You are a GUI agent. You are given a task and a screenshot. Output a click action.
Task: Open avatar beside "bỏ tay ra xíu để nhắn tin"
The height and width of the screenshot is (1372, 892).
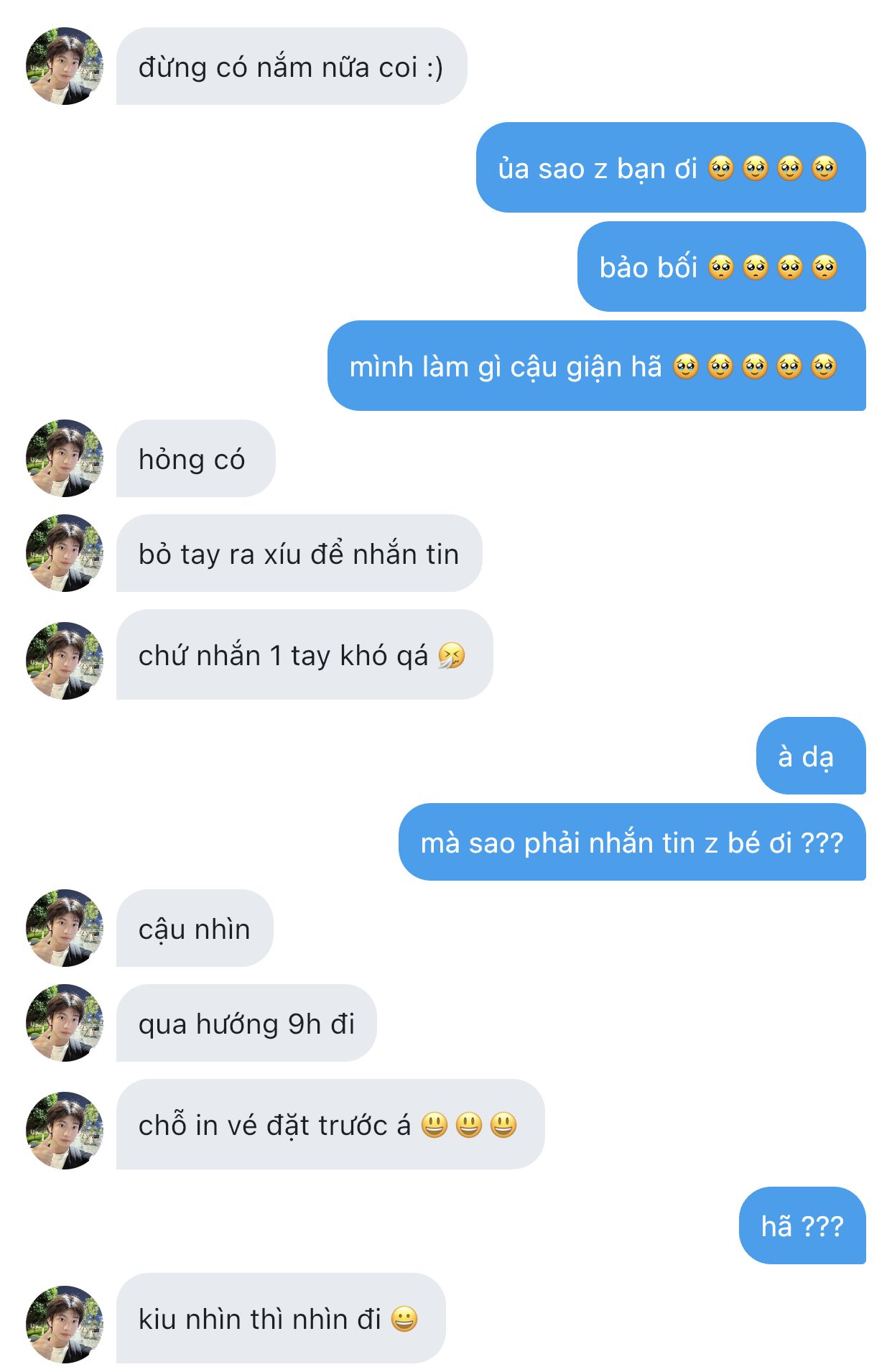[65, 553]
